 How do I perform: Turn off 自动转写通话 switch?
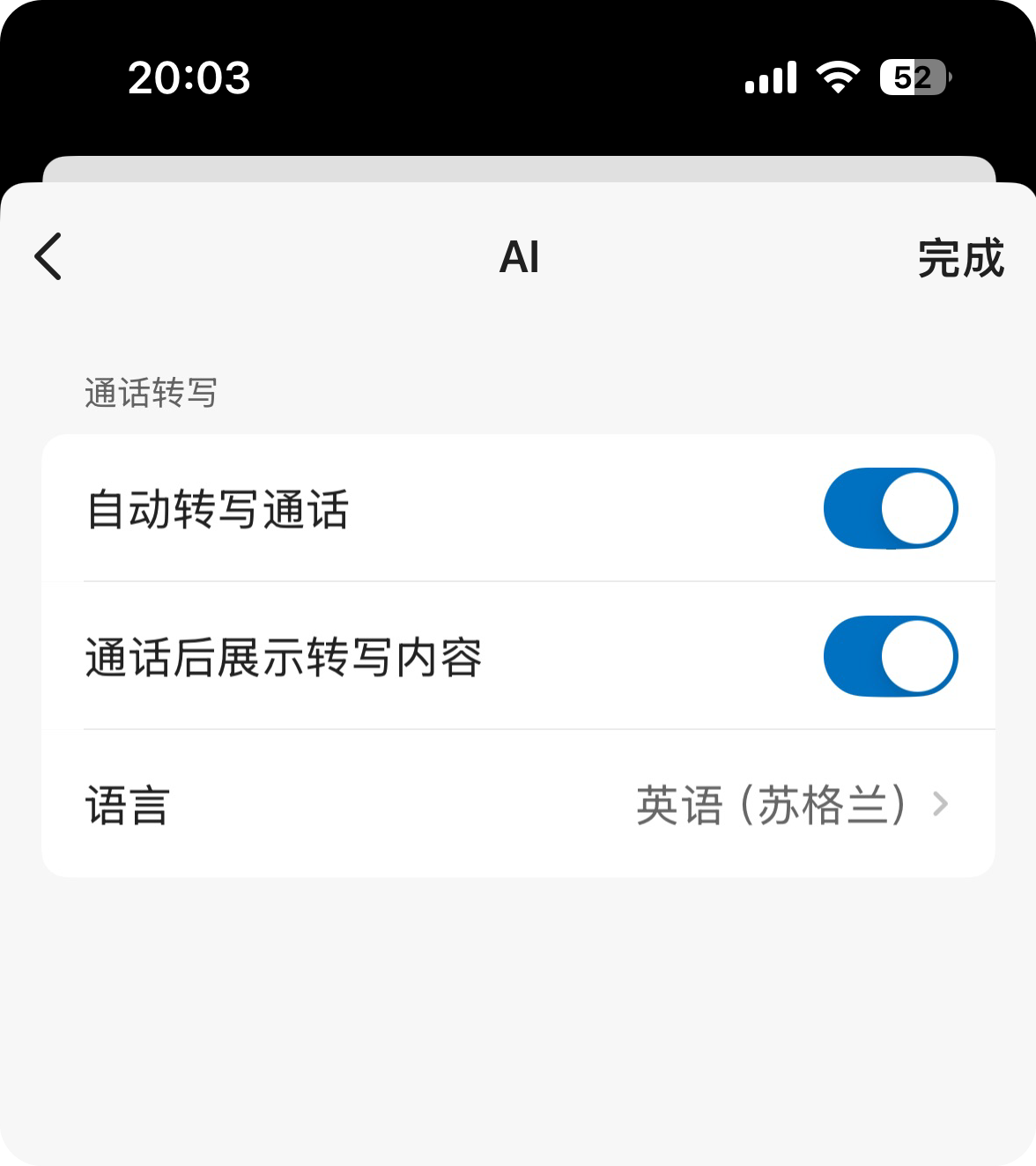[890, 508]
